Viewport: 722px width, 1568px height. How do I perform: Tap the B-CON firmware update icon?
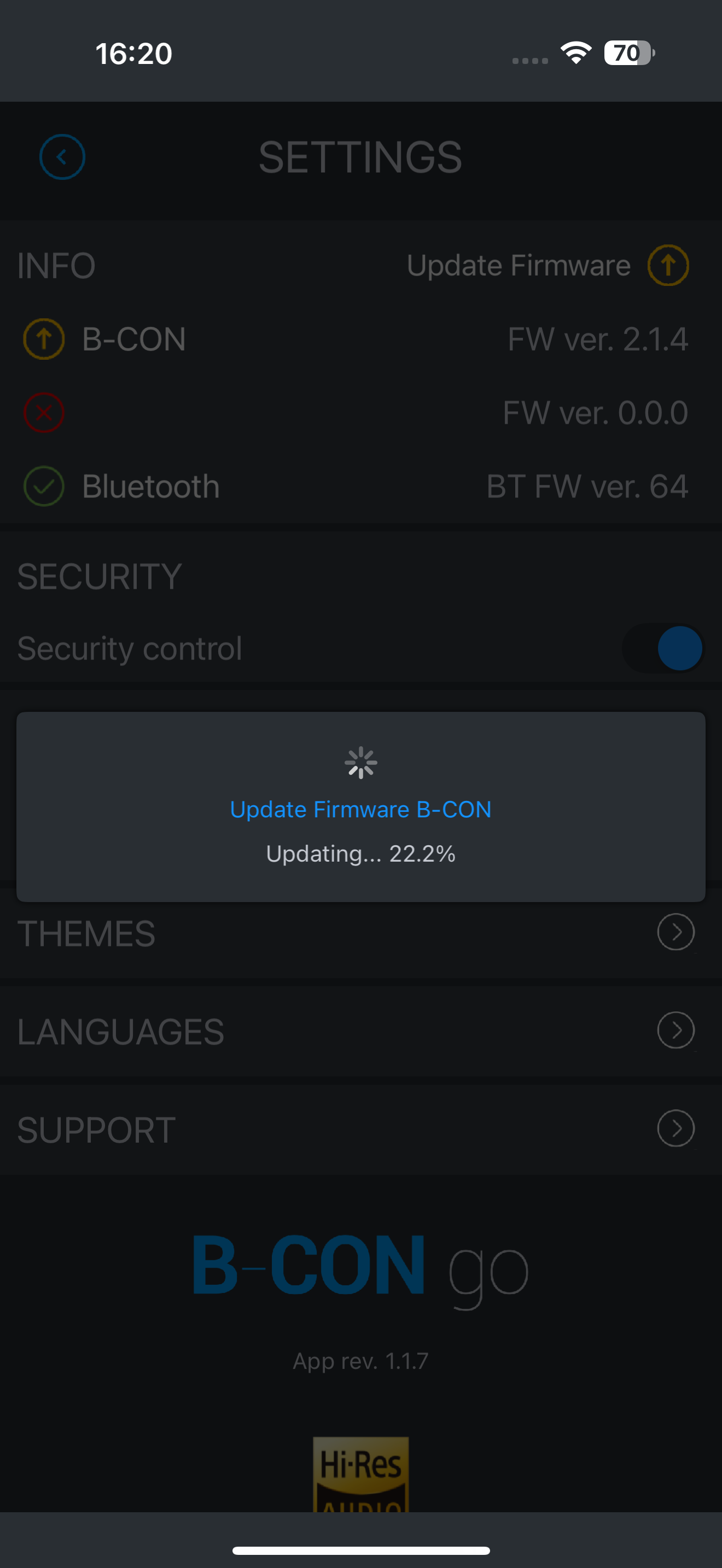(44, 339)
